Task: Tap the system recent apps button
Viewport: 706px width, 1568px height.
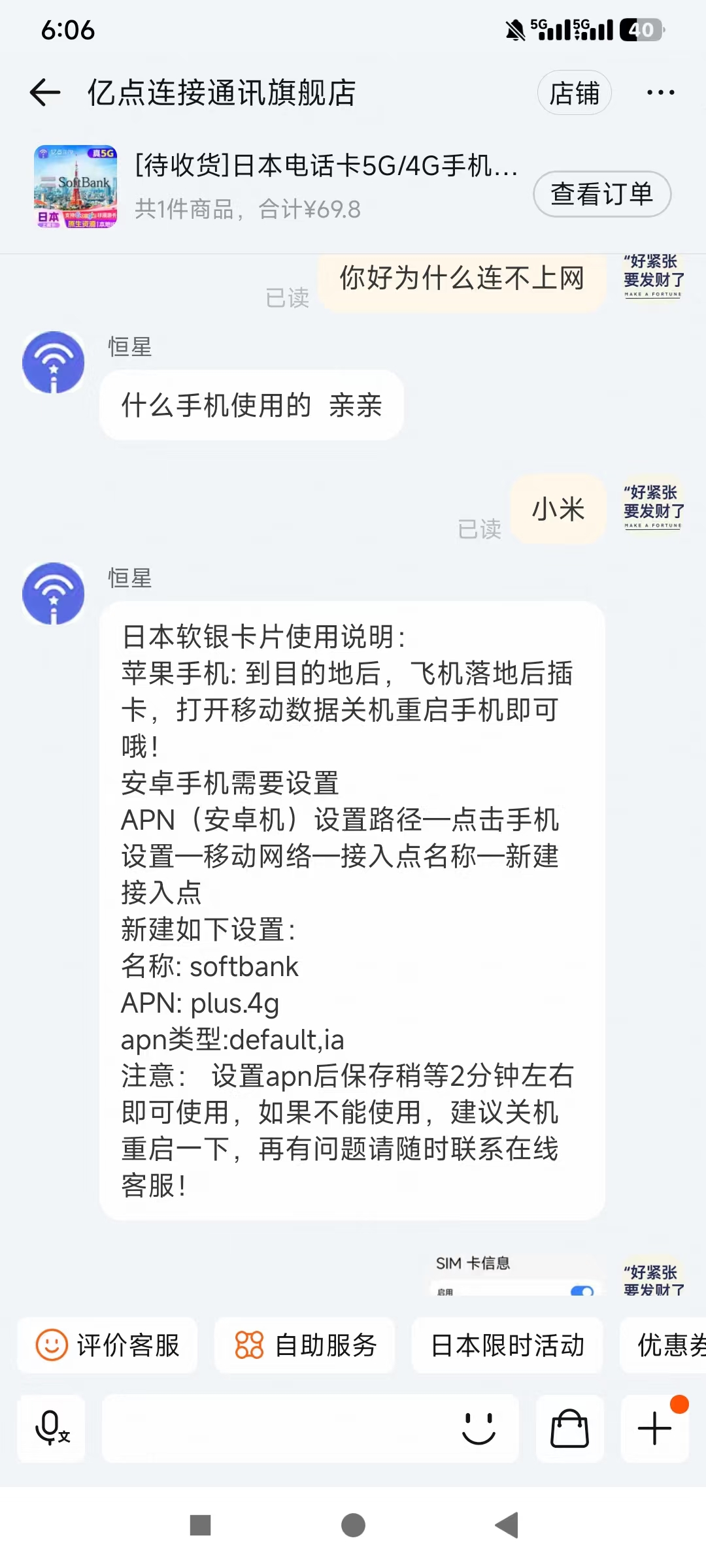Action: point(200,1526)
